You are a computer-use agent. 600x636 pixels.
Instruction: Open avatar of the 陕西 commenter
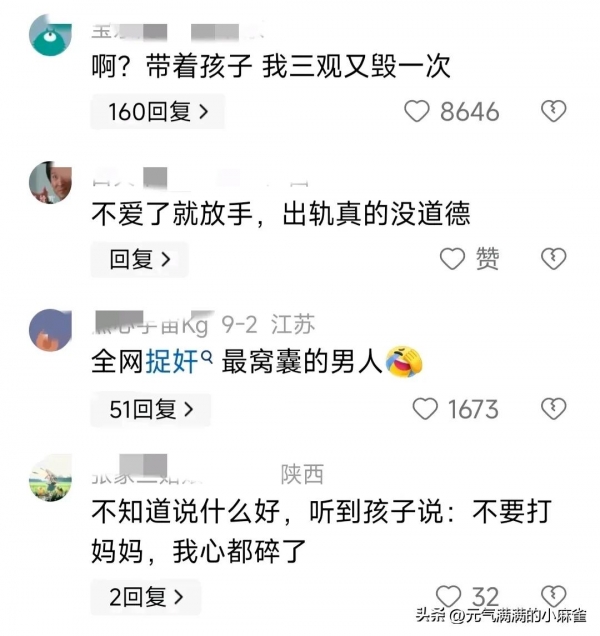(48, 477)
